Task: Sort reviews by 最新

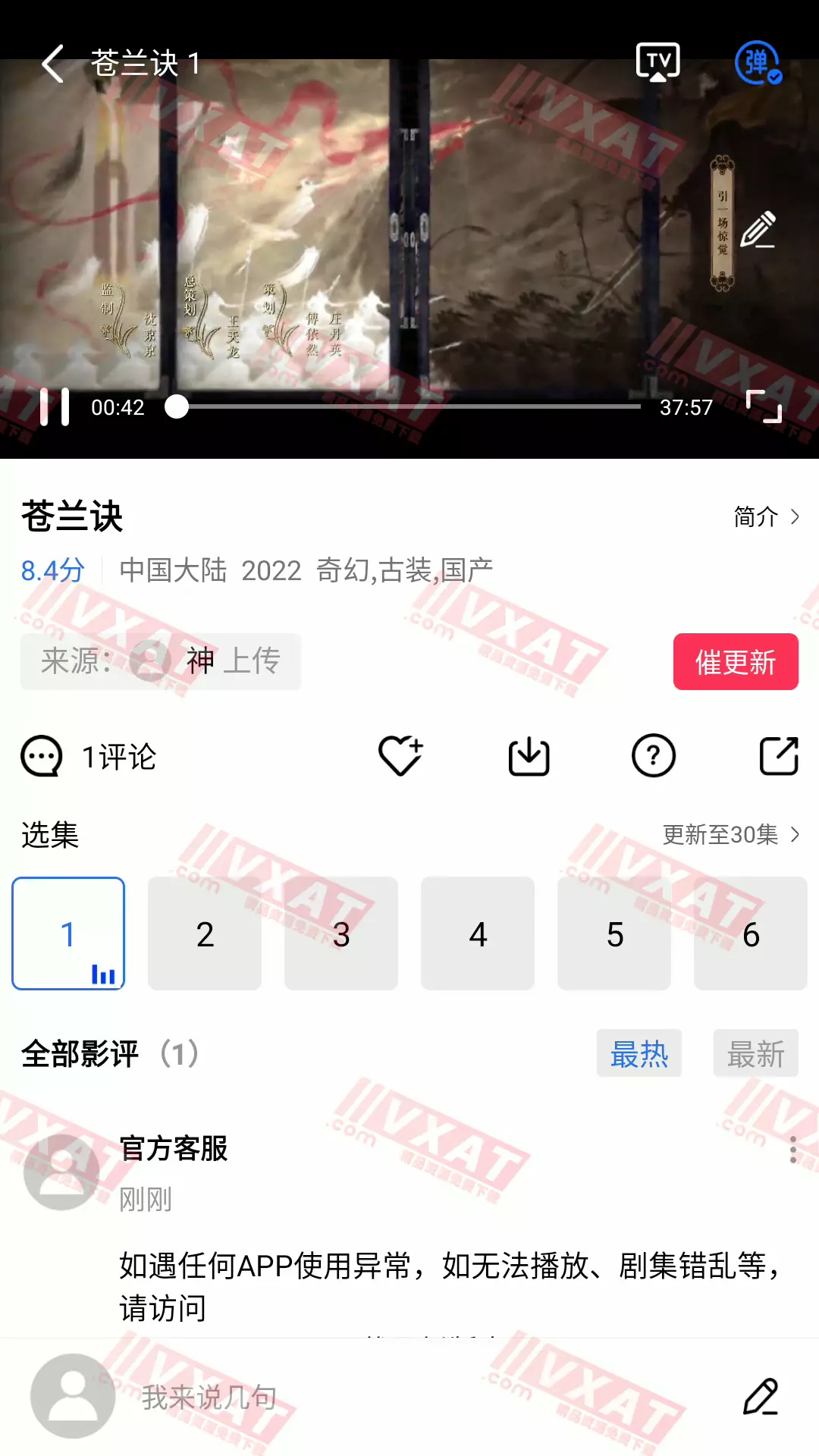Action: coord(755,1053)
